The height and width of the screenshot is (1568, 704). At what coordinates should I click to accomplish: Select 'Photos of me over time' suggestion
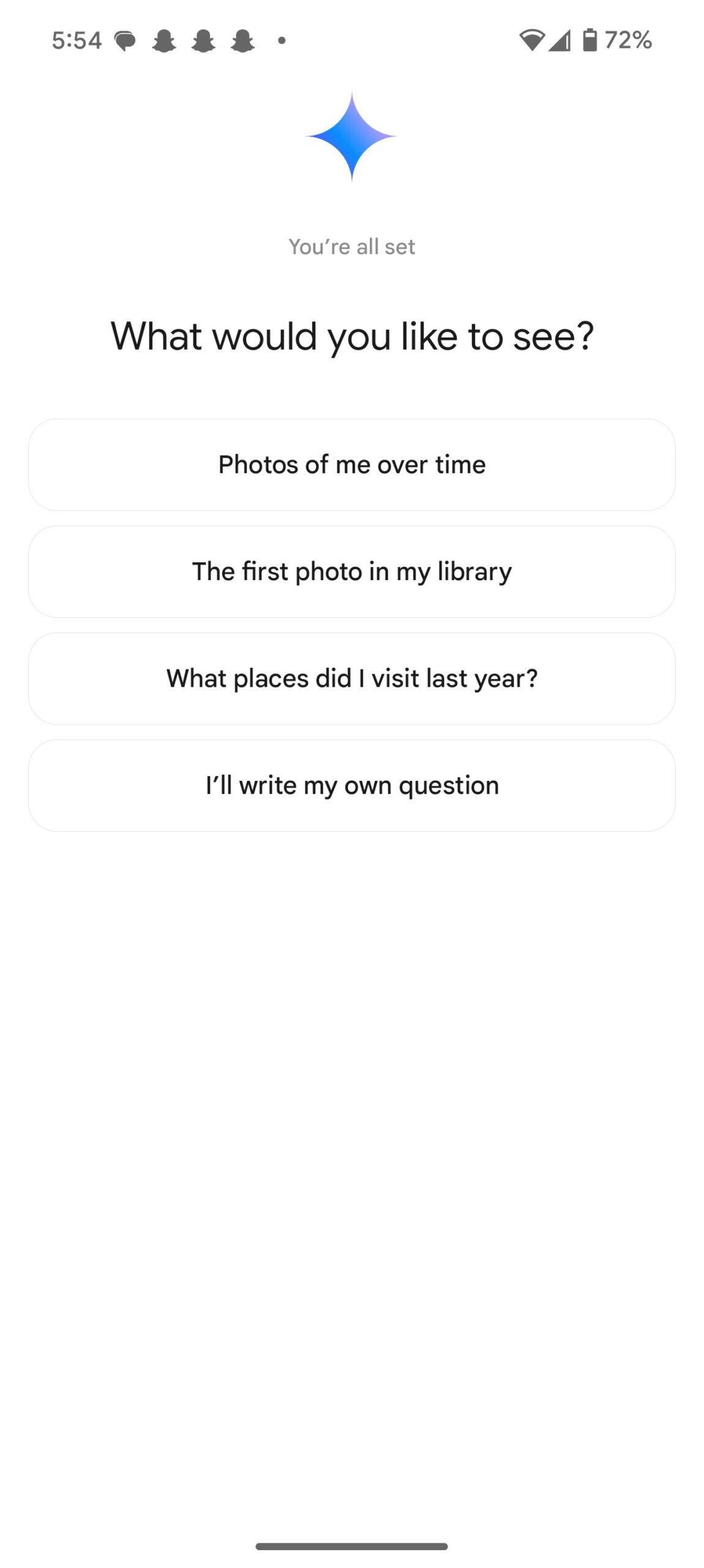click(x=352, y=464)
